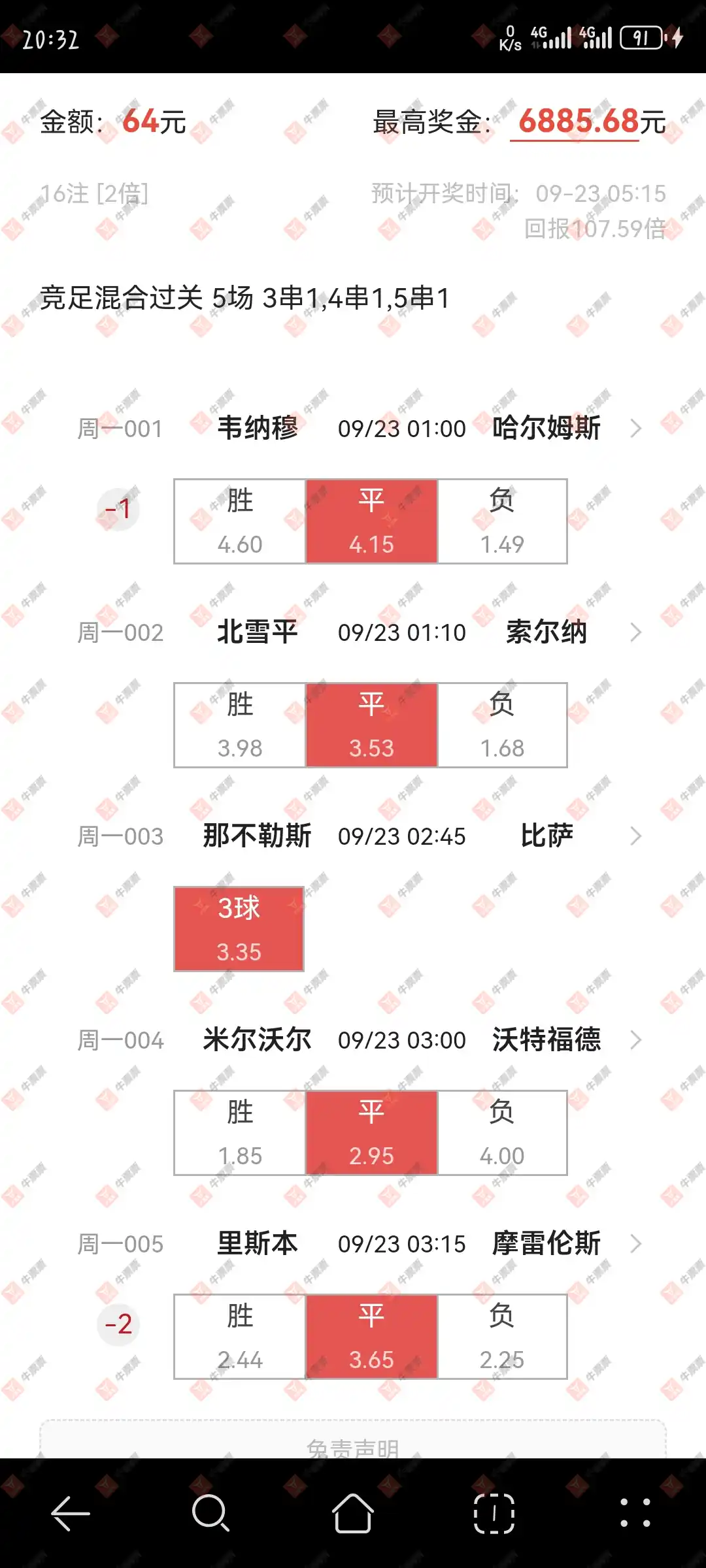Viewport: 706px width, 1568px height.
Task: Go back using the system back arrow
Action: pos(71,1513)
